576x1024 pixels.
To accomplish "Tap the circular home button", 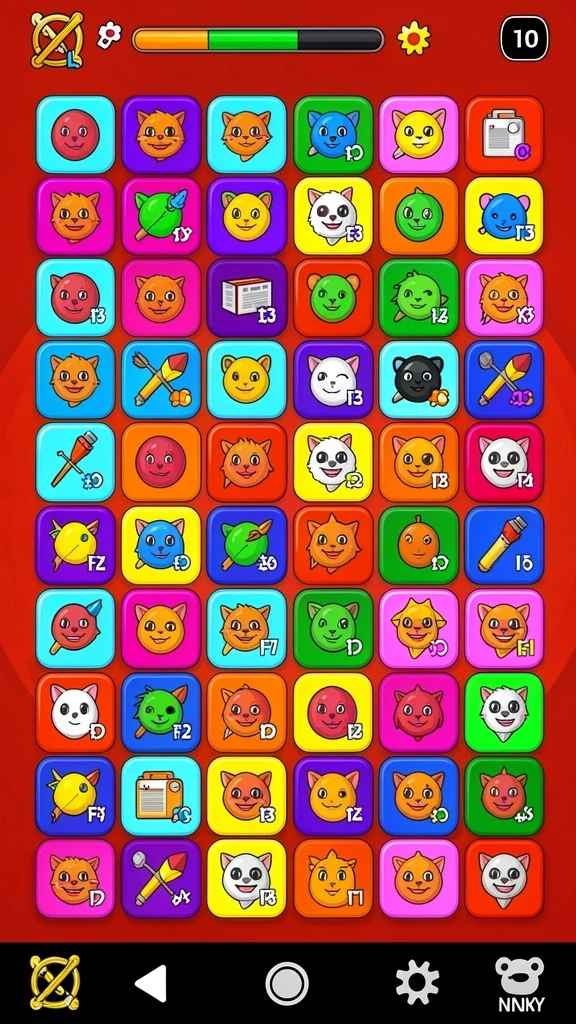I will coord(287,983).
